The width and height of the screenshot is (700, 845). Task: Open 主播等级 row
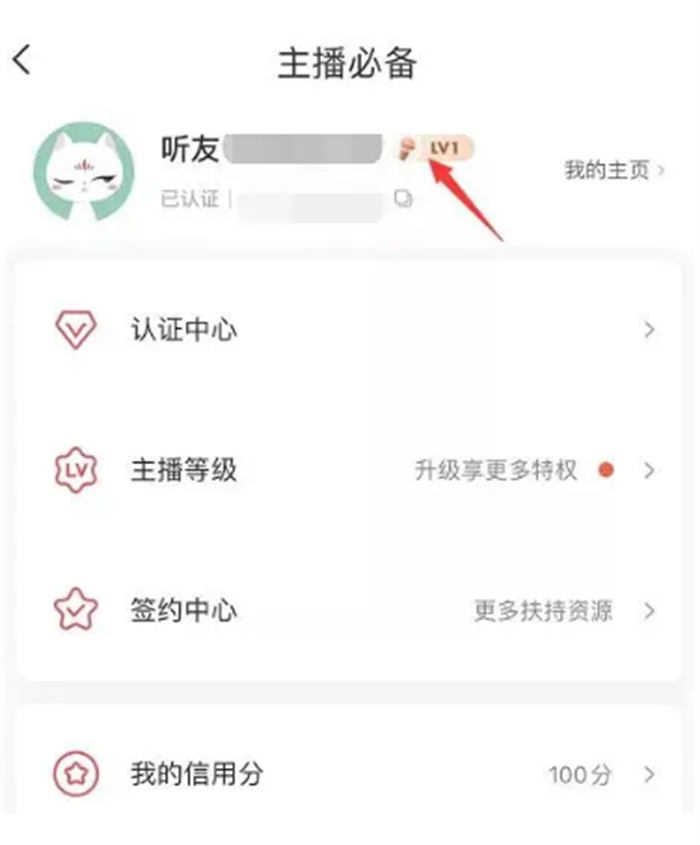(350, 470)
